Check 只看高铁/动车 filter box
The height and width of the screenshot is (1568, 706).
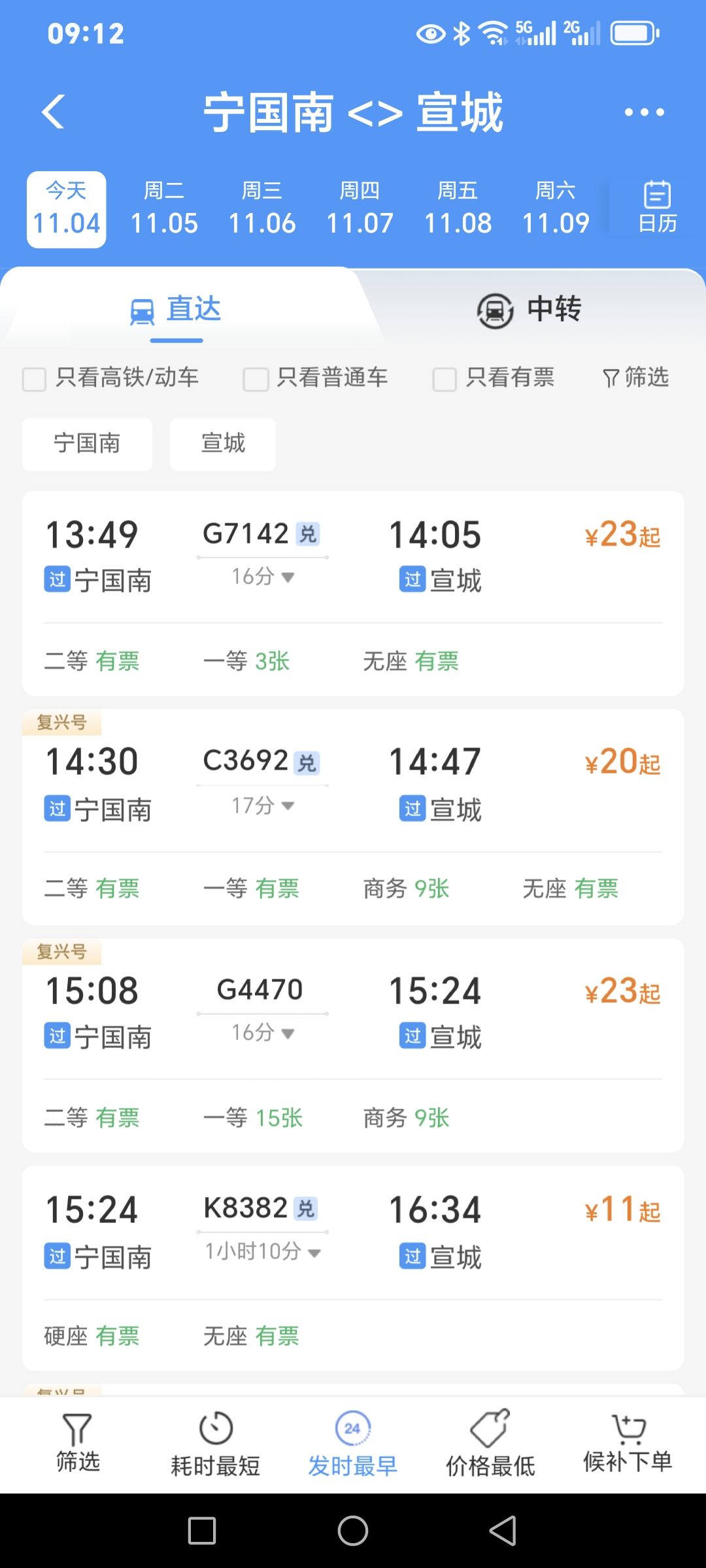tap(34, 379)
